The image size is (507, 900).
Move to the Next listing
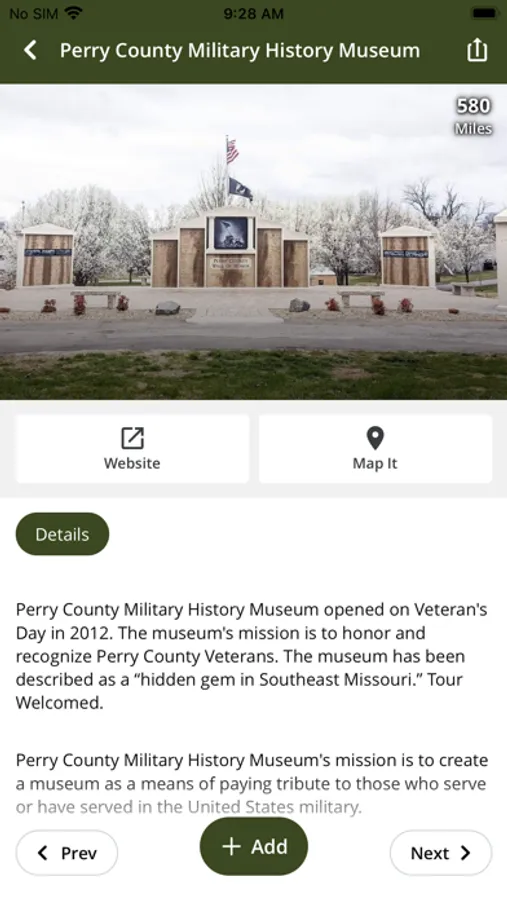tap(440, 853)
